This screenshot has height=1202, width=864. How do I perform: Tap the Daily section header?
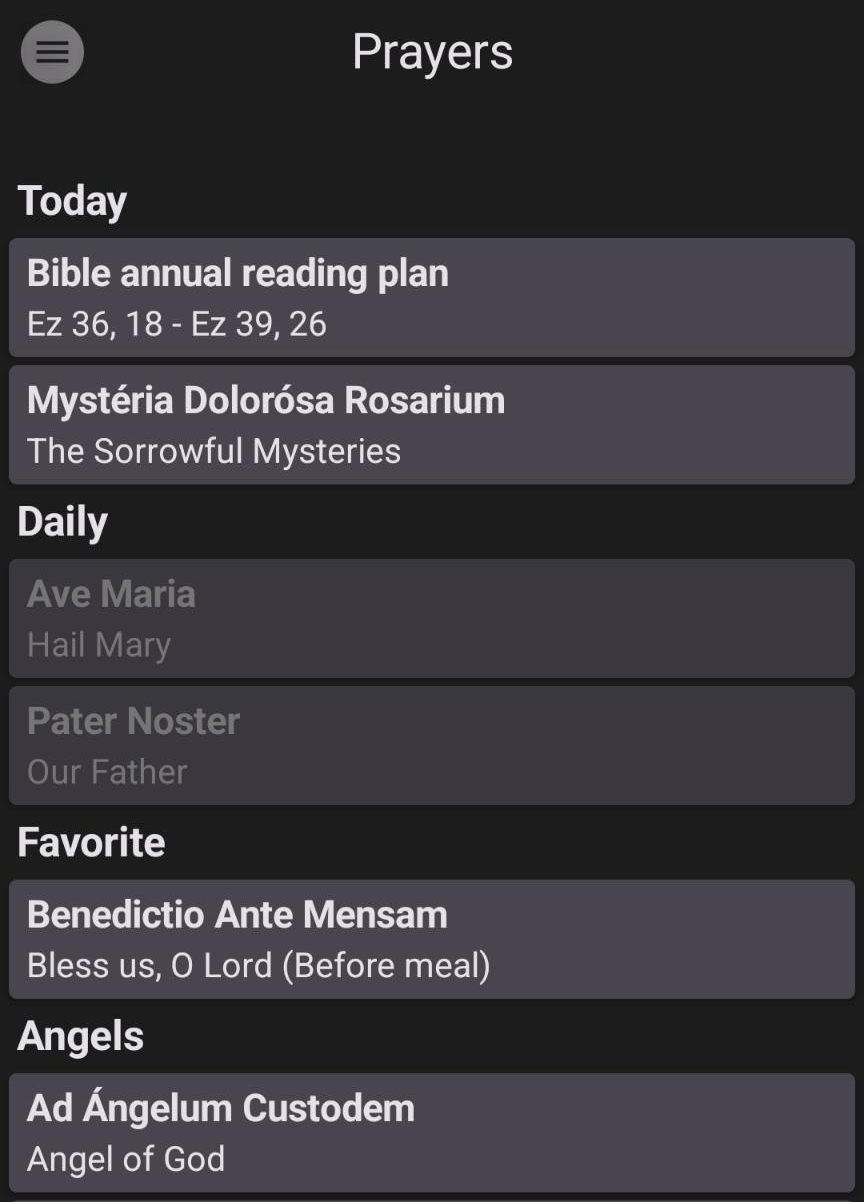tap(62, 521)
